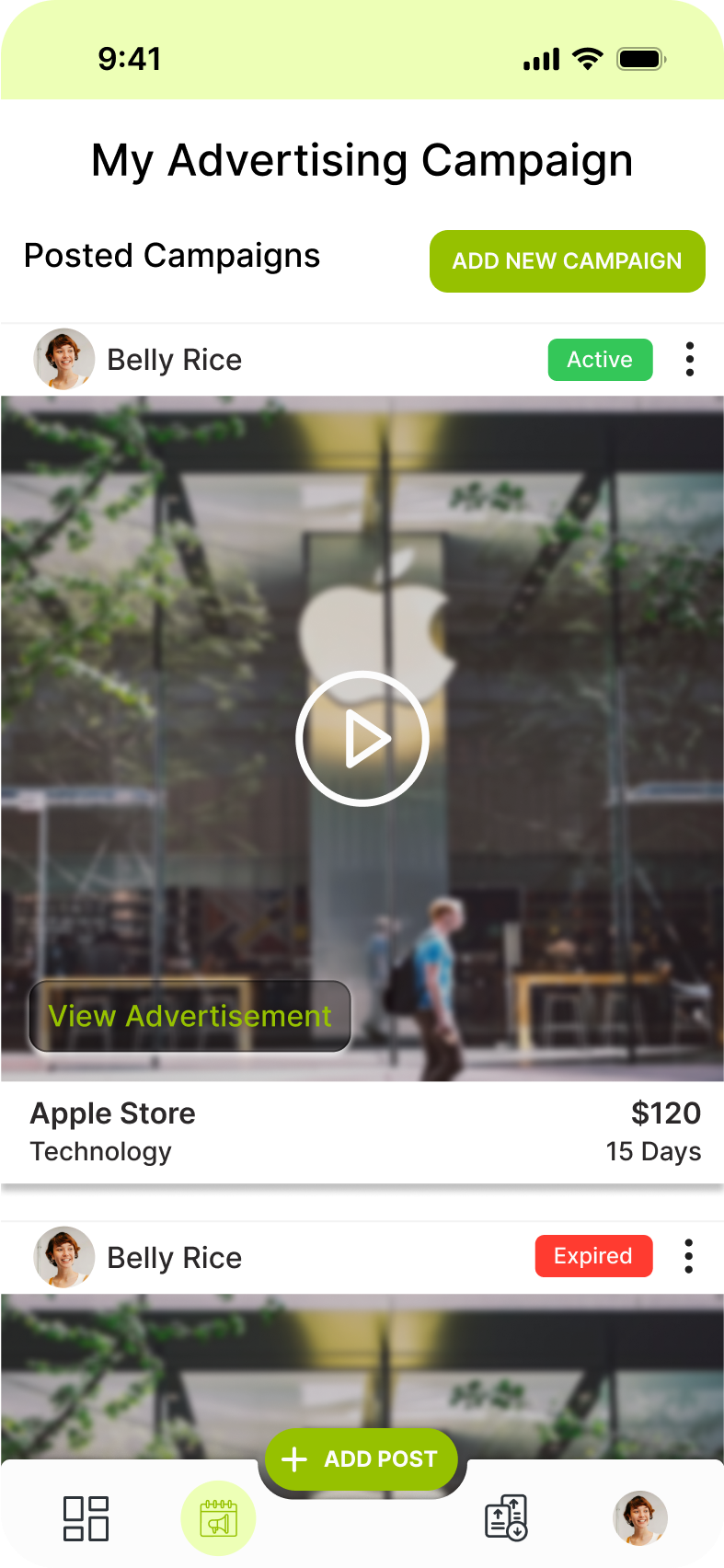The height and width of the screenshot is (1568, 724).
Task: Open overflow menu on the Active campaign
Action: click(x=689, y=360)
